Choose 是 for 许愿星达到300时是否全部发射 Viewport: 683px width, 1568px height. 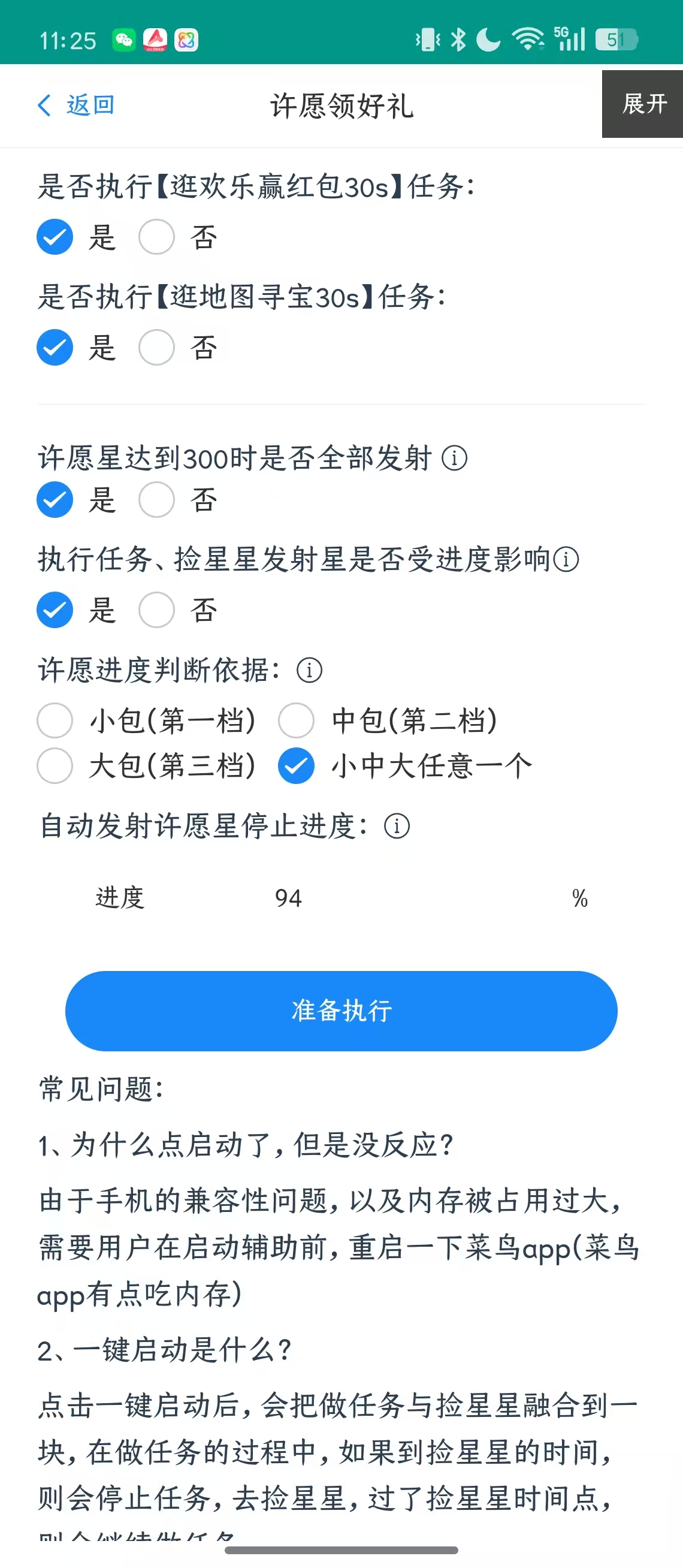click(55, 500)
